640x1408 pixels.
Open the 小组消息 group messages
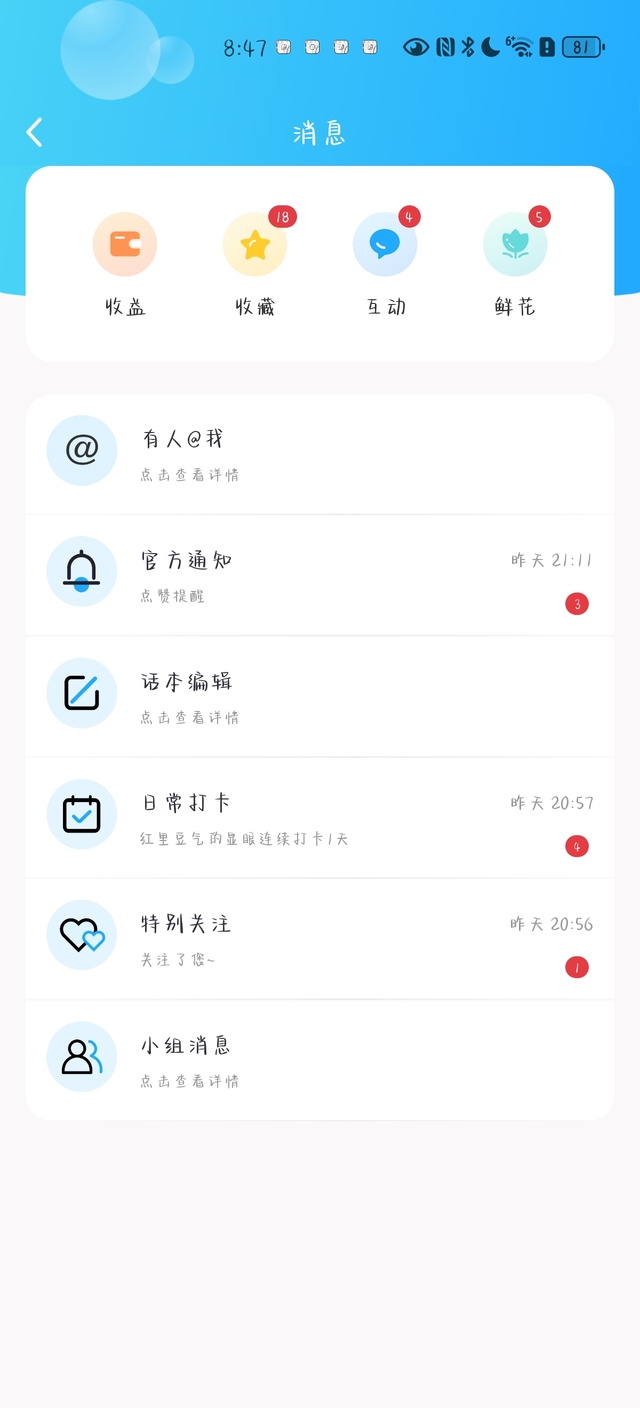click(320, 1060)
